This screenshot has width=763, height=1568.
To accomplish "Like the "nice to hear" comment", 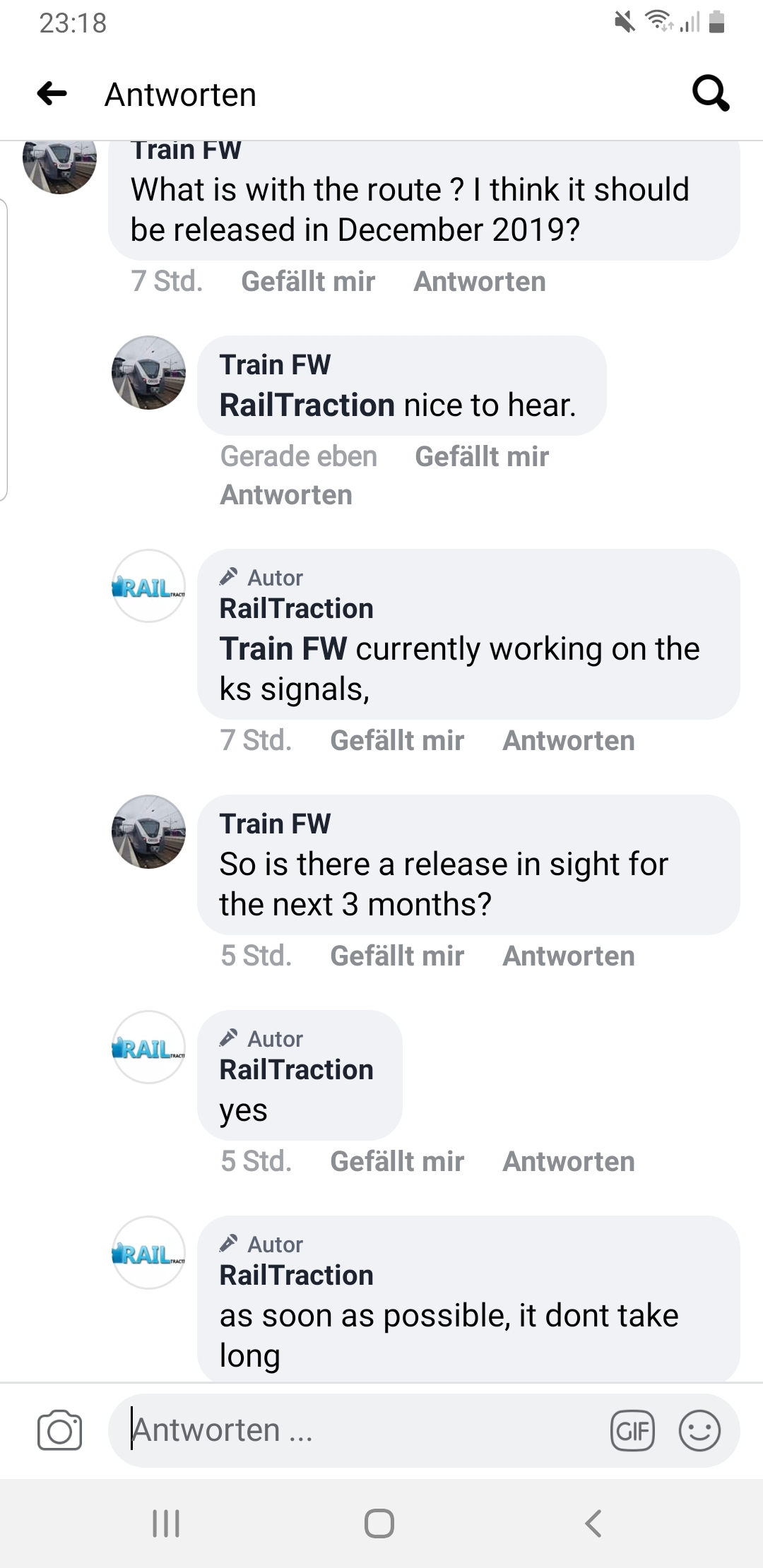I will pos(482,456).
